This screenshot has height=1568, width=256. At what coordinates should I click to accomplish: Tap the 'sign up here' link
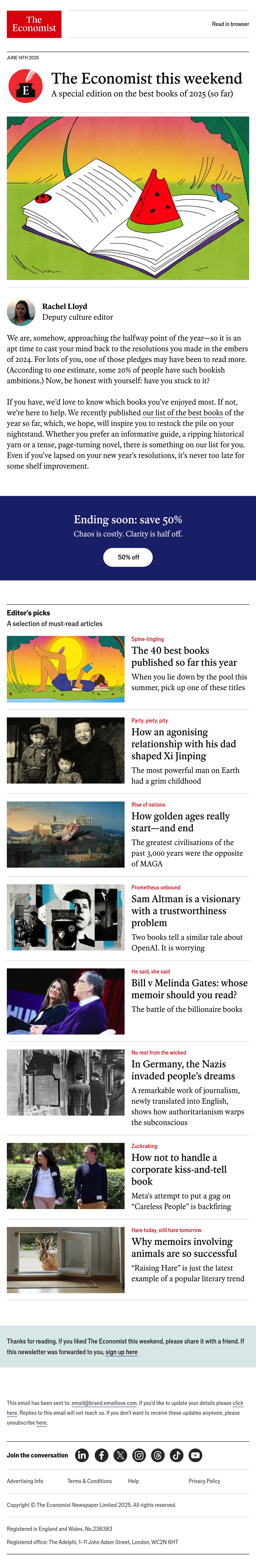[x=122, y=1352]
